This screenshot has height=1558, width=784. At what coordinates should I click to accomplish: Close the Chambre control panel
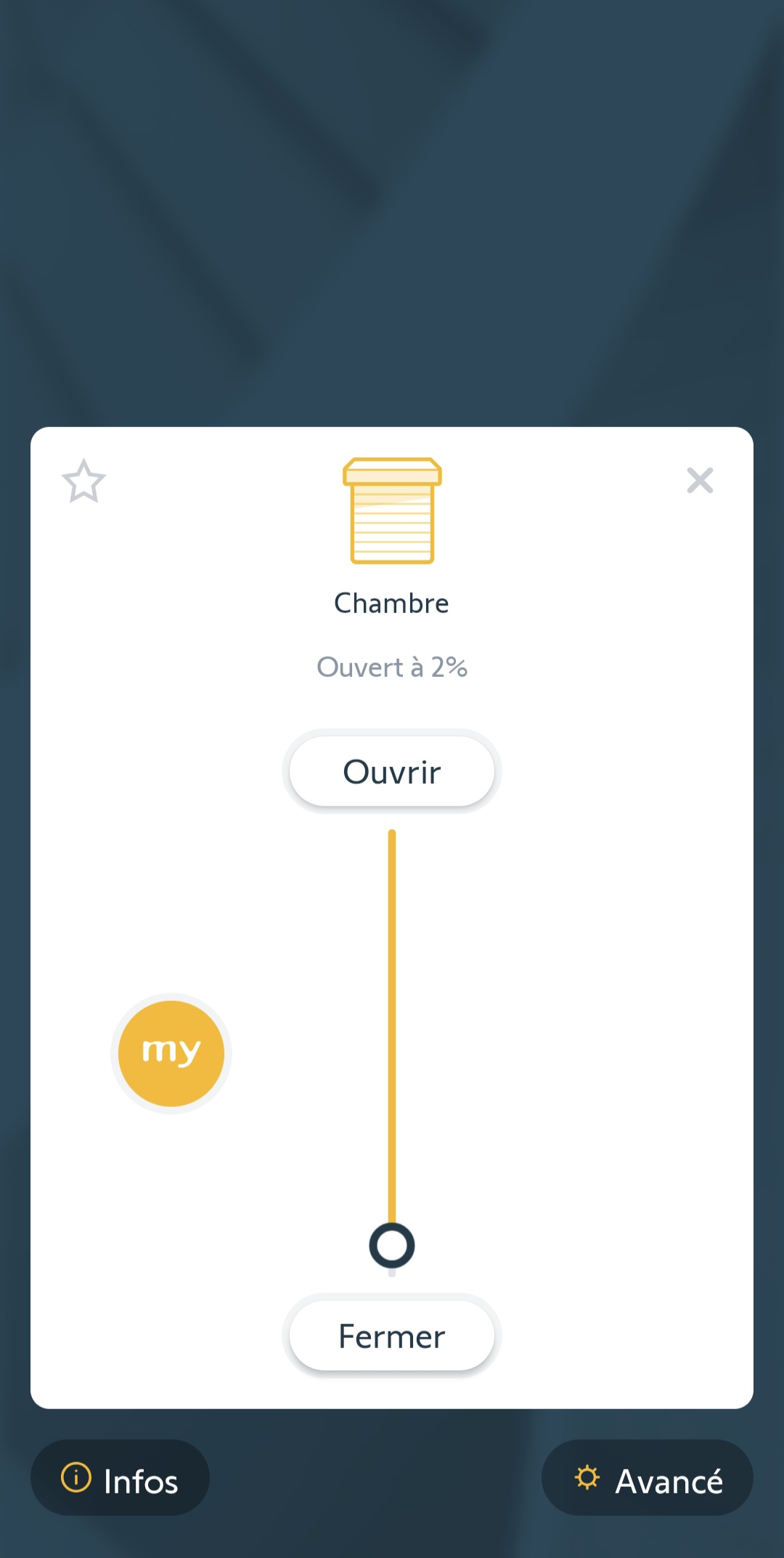point(700,480)
